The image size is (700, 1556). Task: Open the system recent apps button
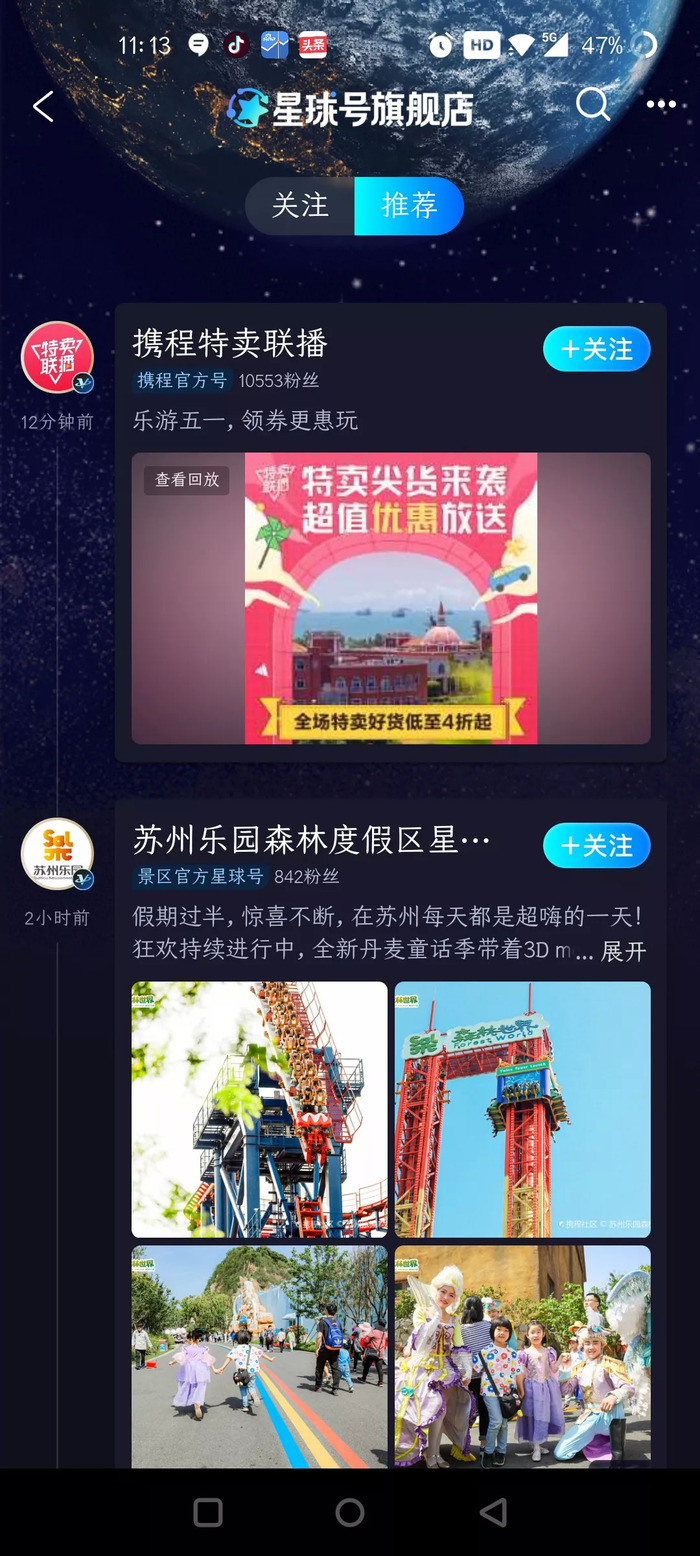pyautogui.click(x=208, y=1512)
